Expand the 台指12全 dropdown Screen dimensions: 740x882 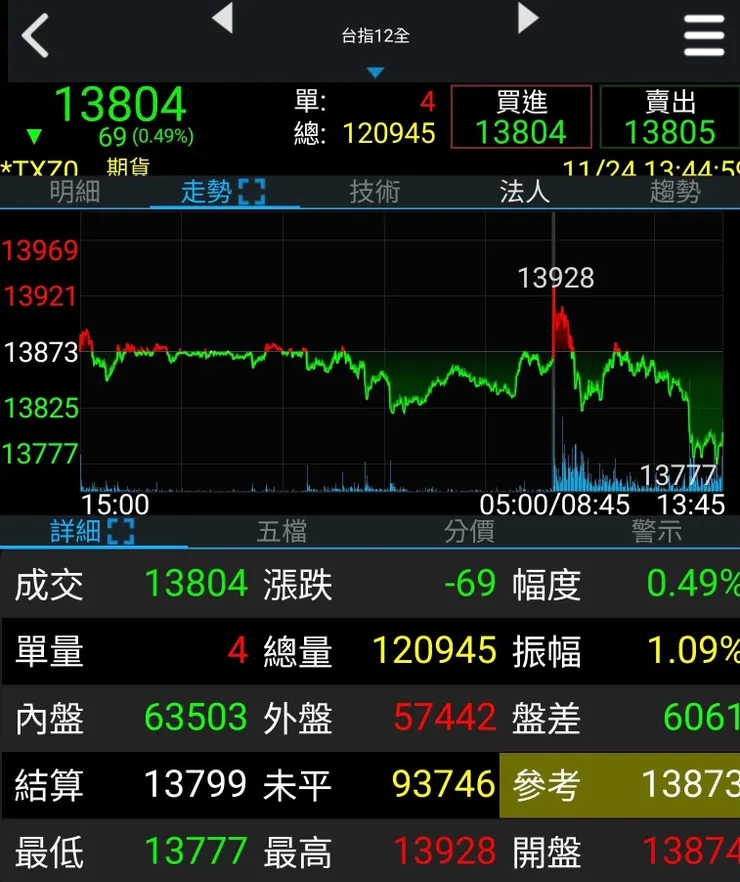(375, 45)
